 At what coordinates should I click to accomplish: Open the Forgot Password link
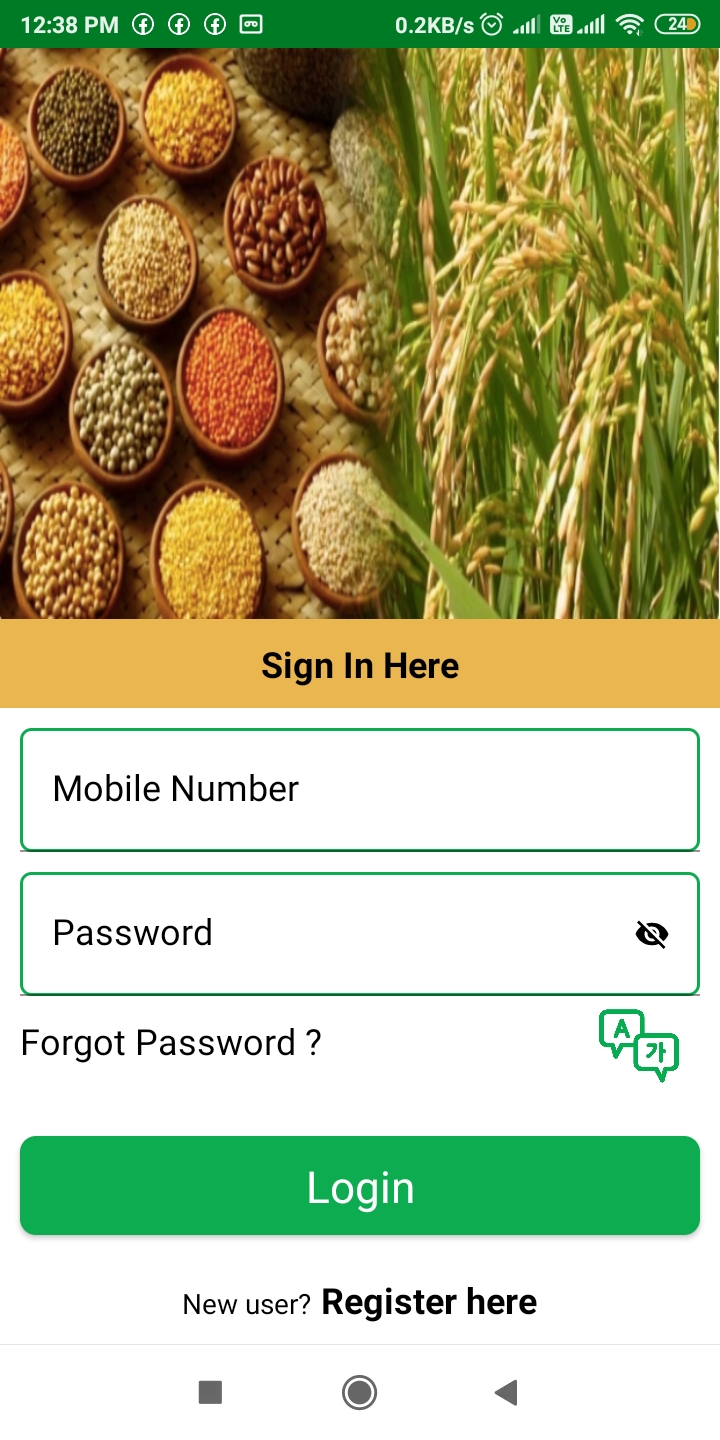pos(171,1043)
